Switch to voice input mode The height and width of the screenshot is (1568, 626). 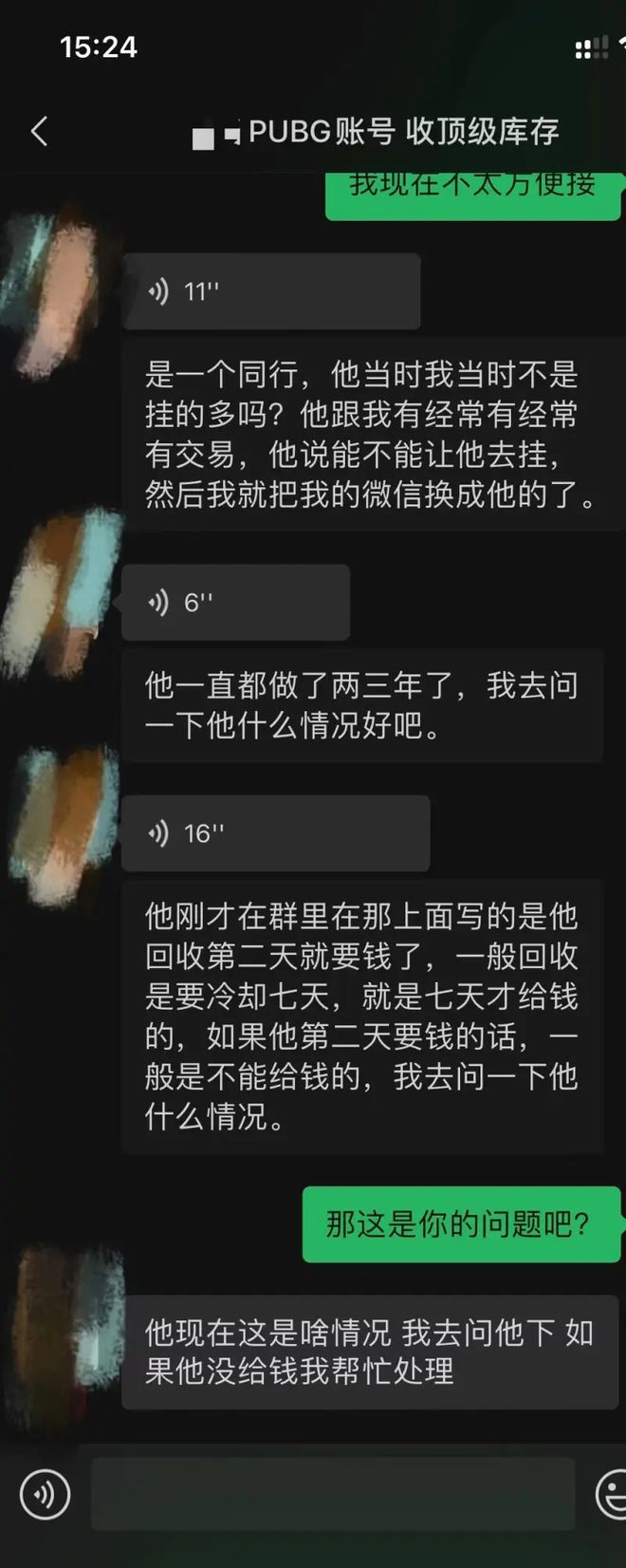pos(45,1495)
